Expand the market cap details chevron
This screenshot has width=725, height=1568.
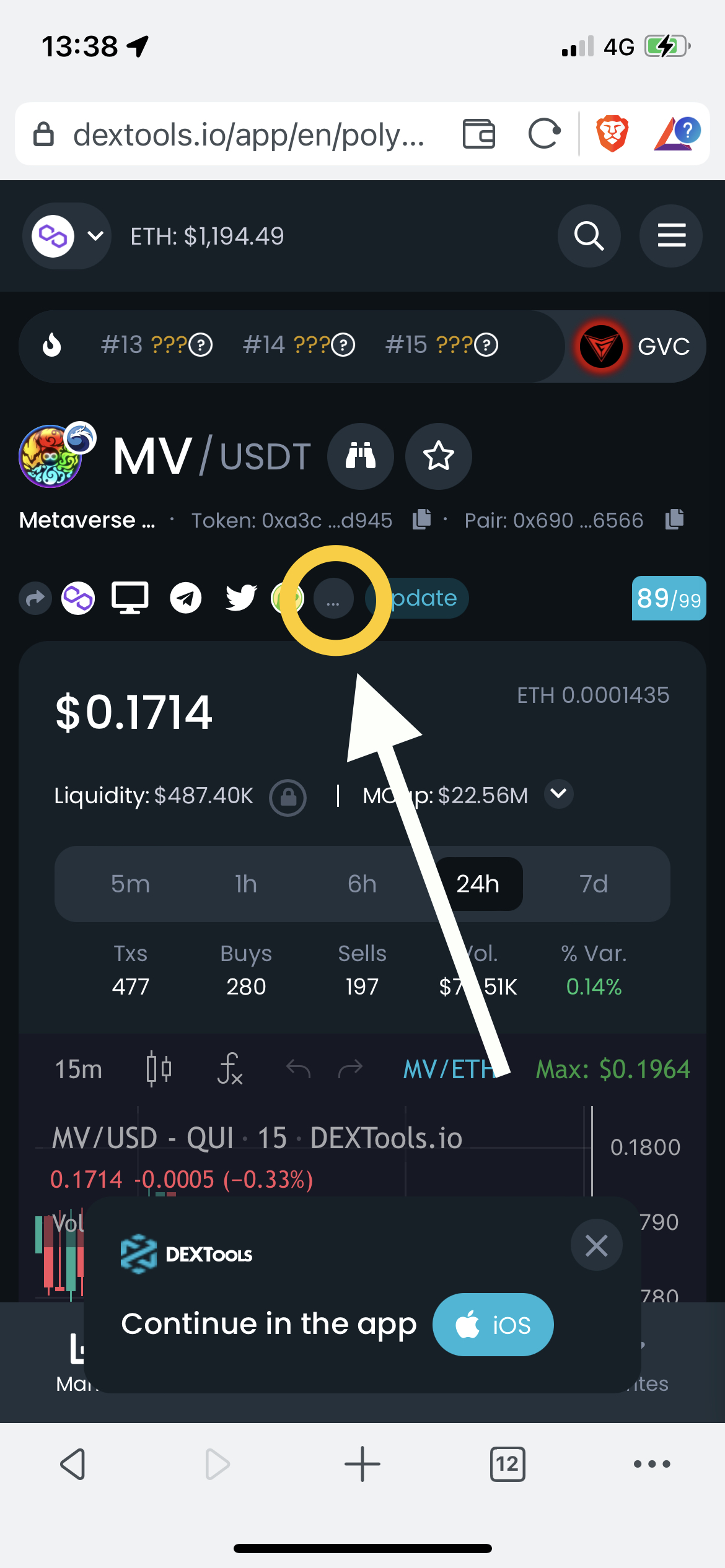(x=558, y=794)
